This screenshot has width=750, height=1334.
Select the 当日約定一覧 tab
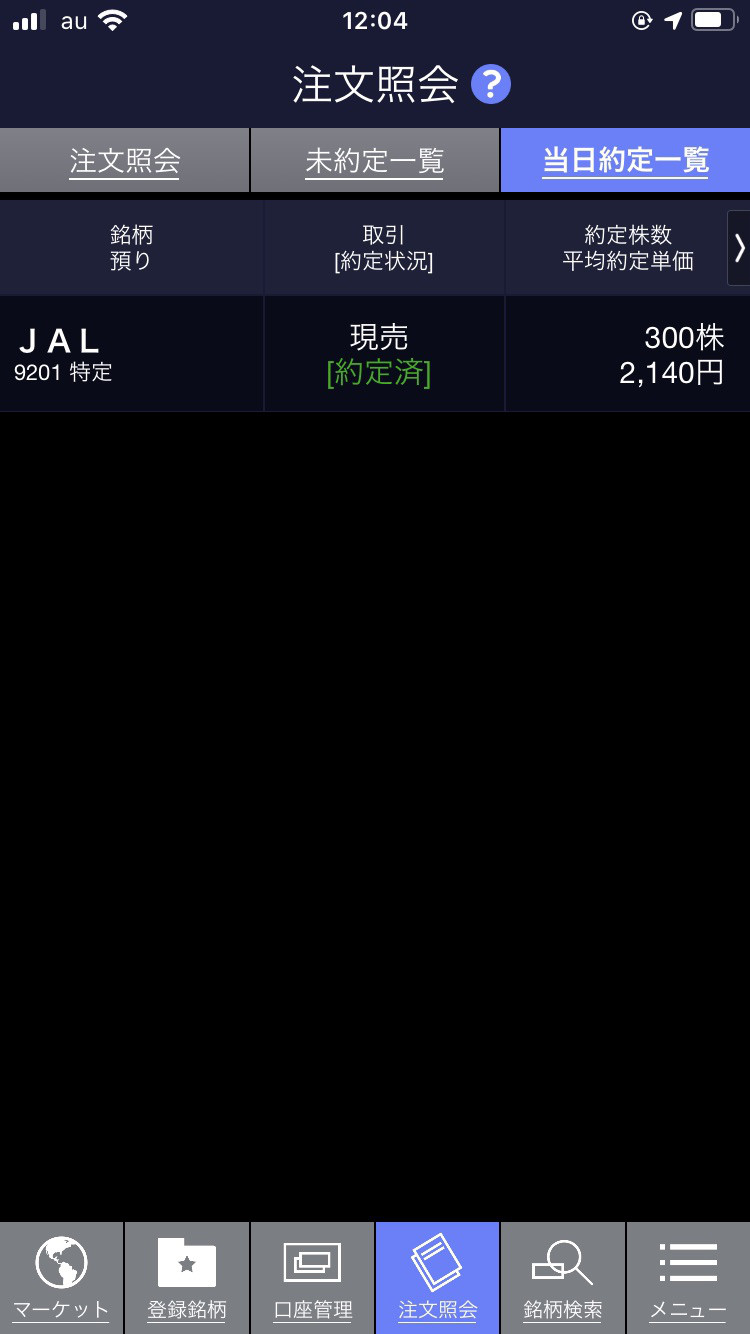[x=626, y=160]
